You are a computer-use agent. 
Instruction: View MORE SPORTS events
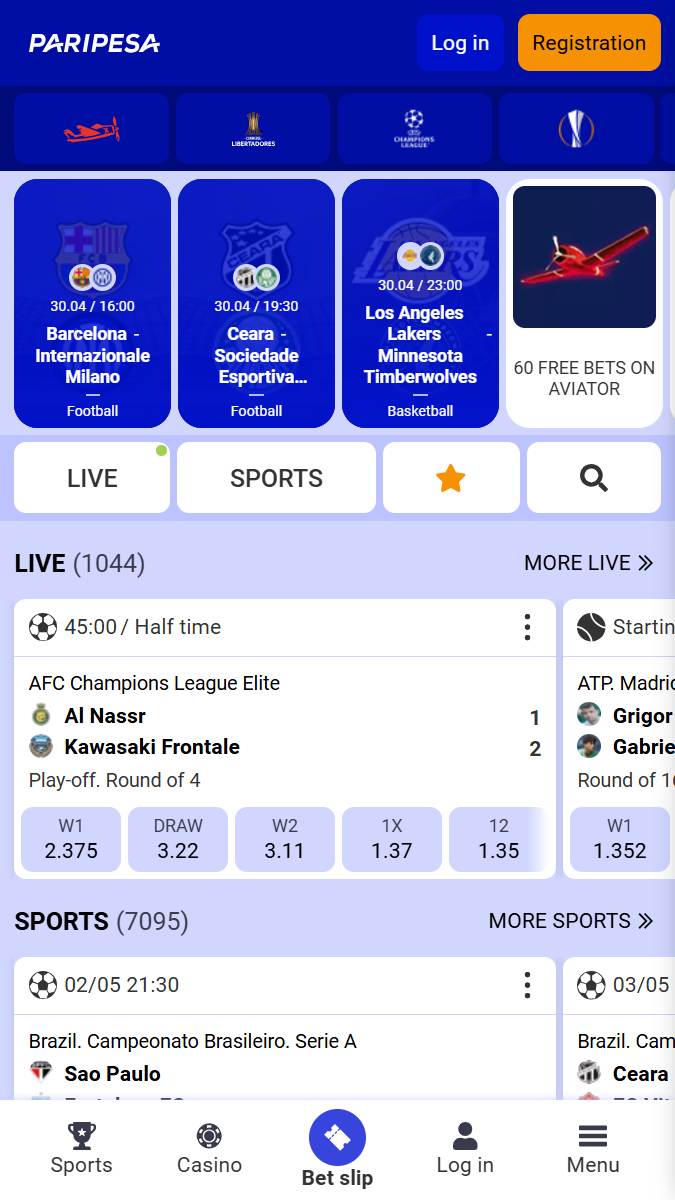[x=570, y=921]
